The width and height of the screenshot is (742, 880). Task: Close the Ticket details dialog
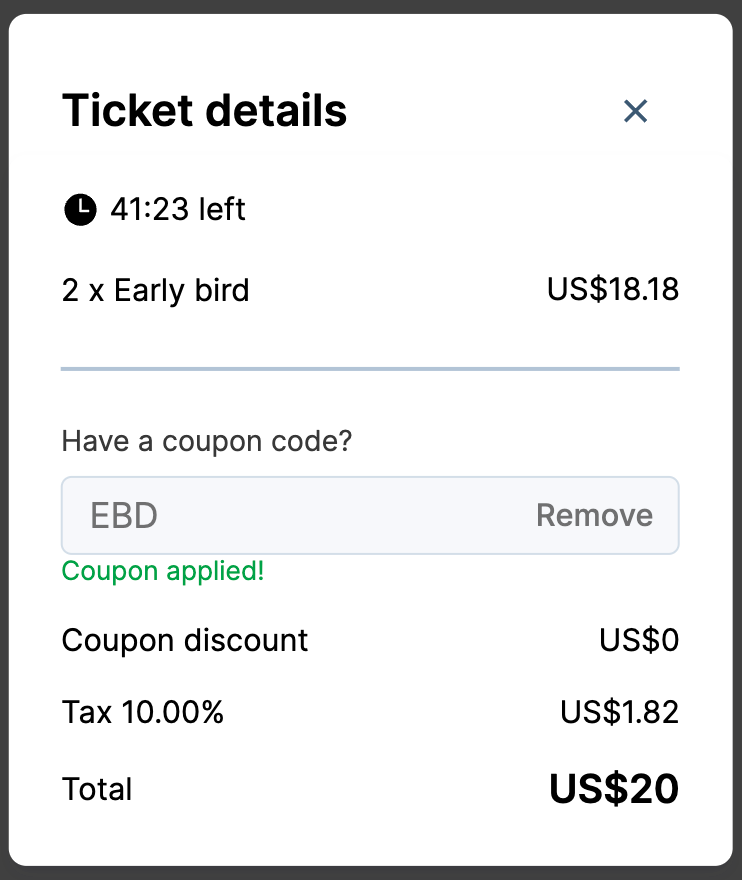pos(635,111)
